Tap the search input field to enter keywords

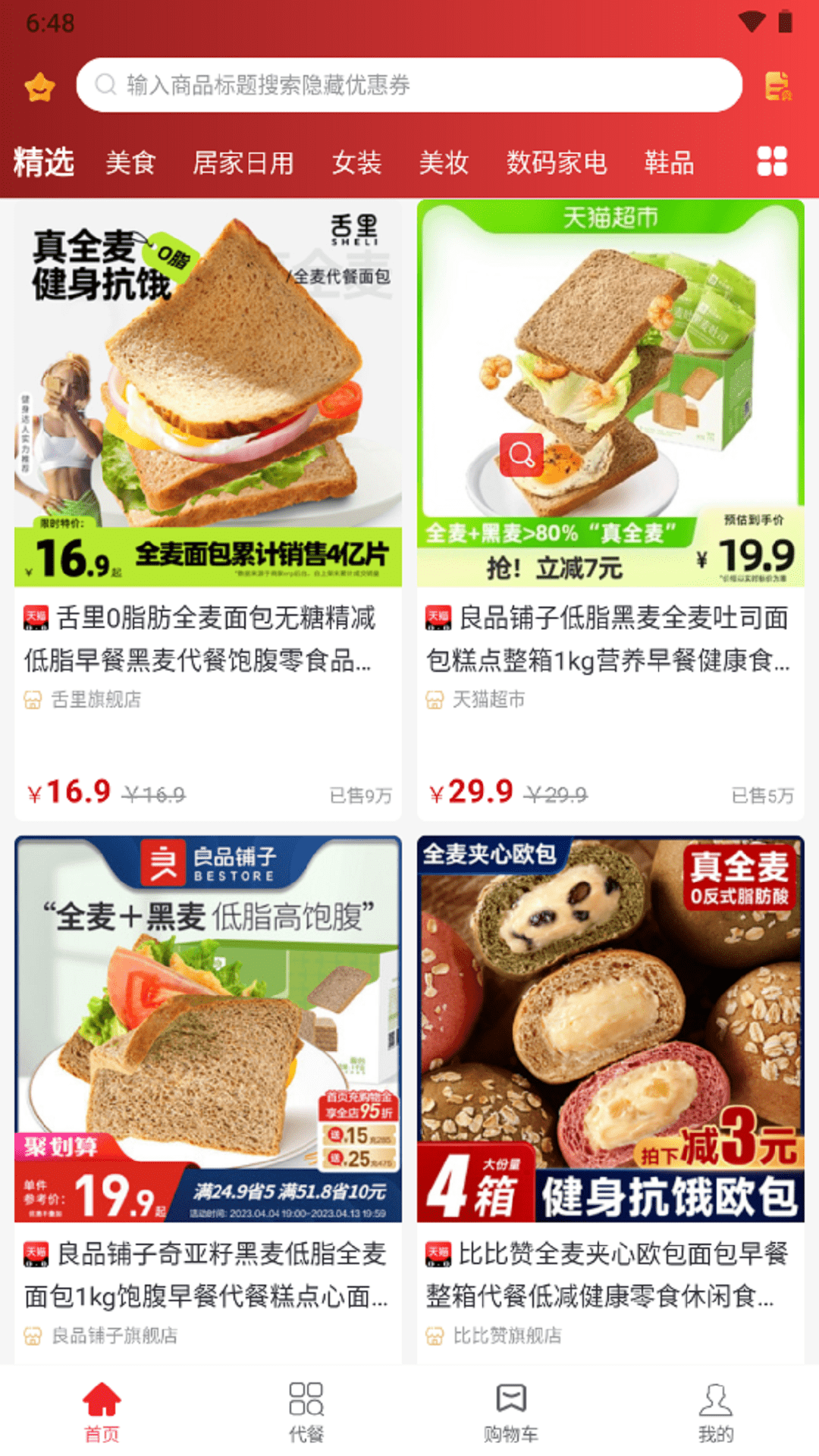[x=409, y=85]
